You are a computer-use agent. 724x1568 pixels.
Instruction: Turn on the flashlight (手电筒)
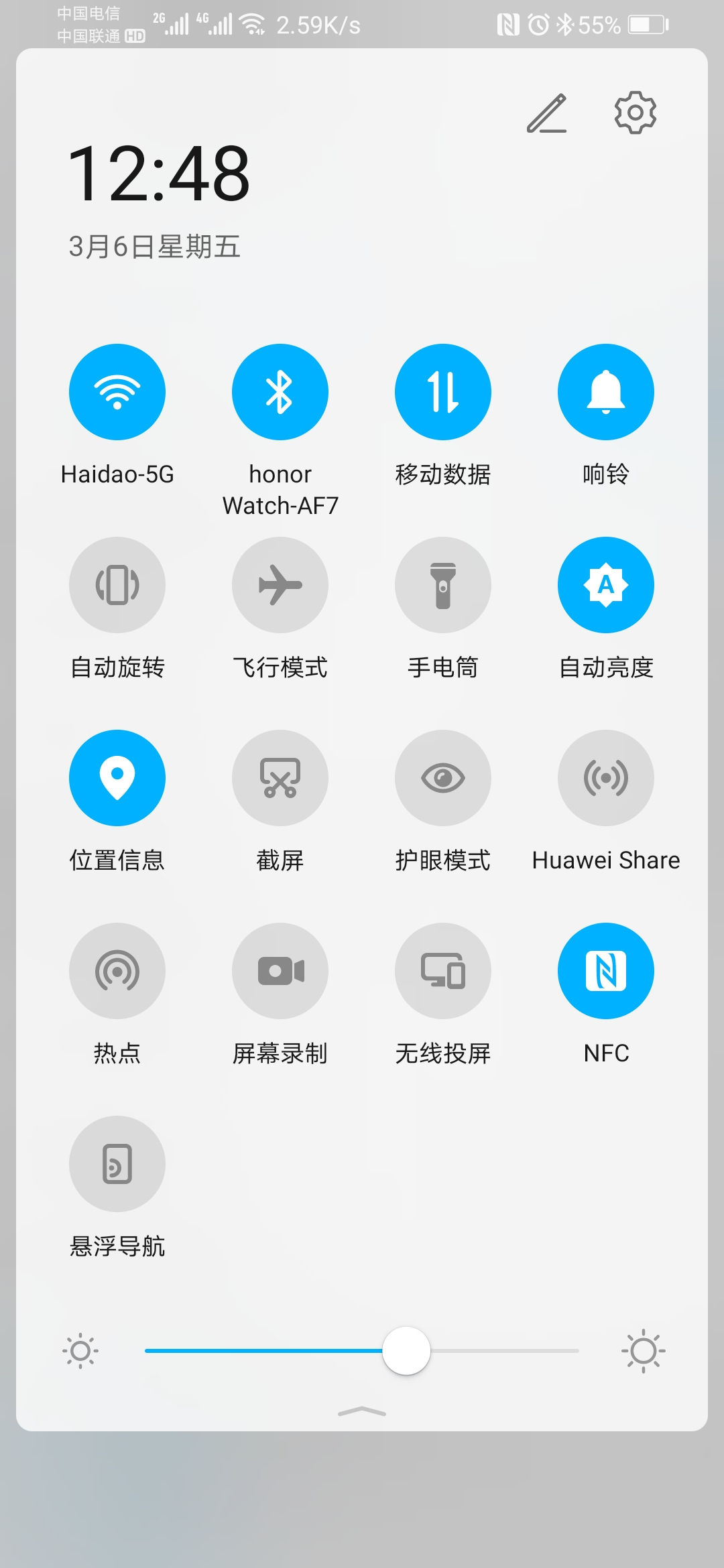click(x=443, y=585)
